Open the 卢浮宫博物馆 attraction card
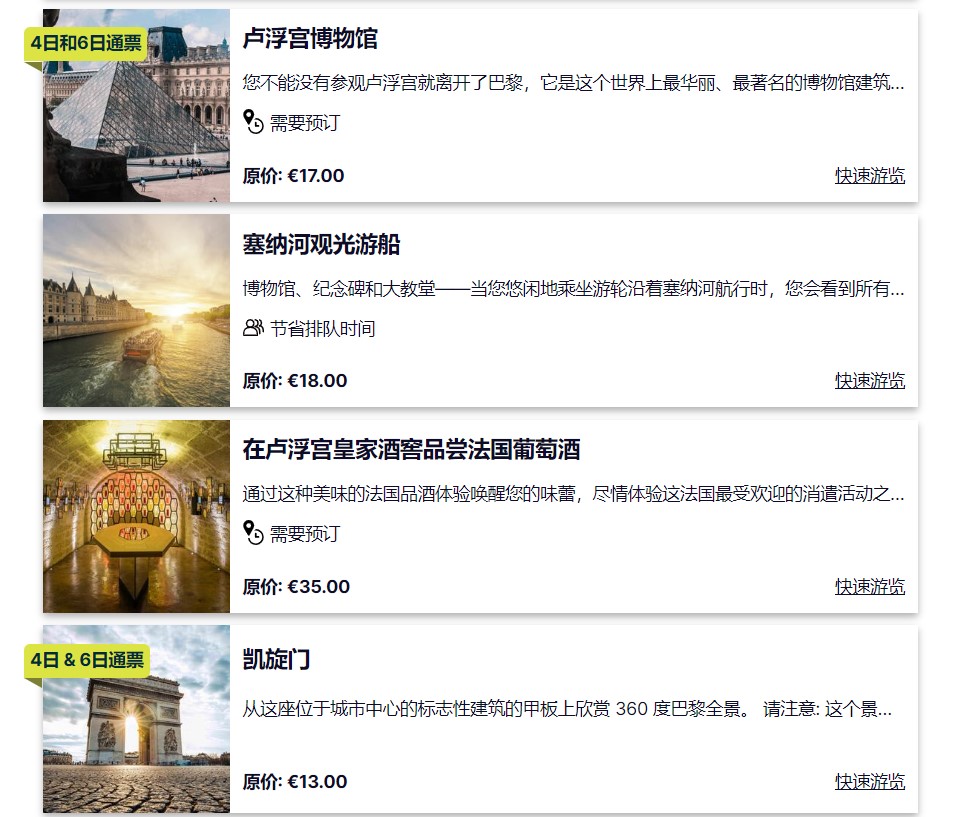The height and width of the screenshot is (817, 967). tap(310, 40)
